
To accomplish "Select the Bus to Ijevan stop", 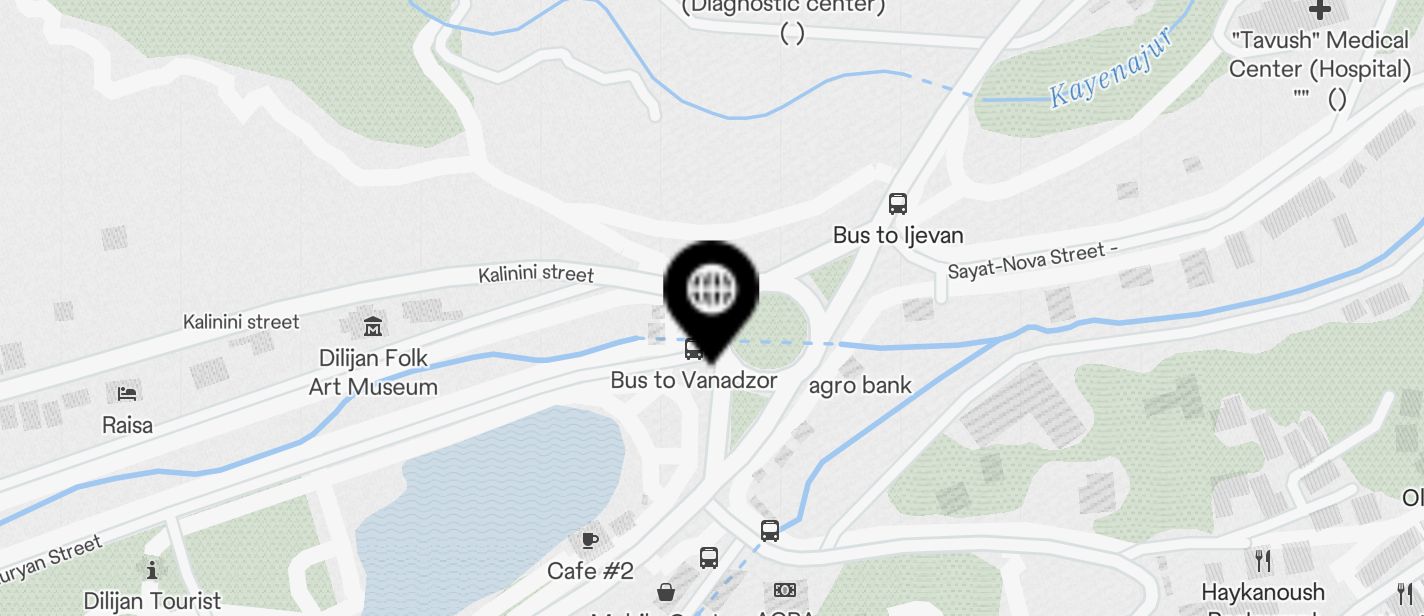I will click(897, 204).
